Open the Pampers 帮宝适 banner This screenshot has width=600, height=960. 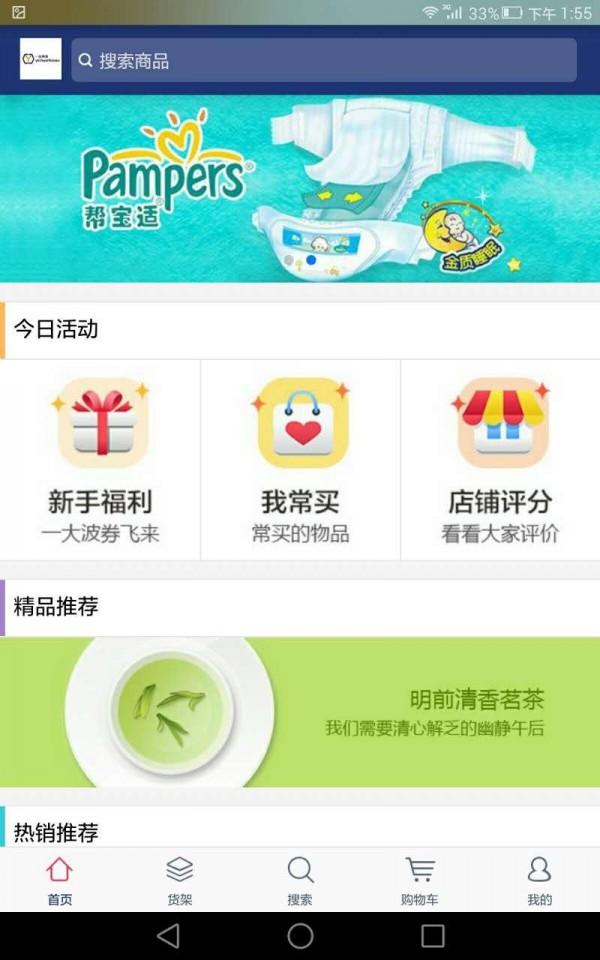coord(300,188)
